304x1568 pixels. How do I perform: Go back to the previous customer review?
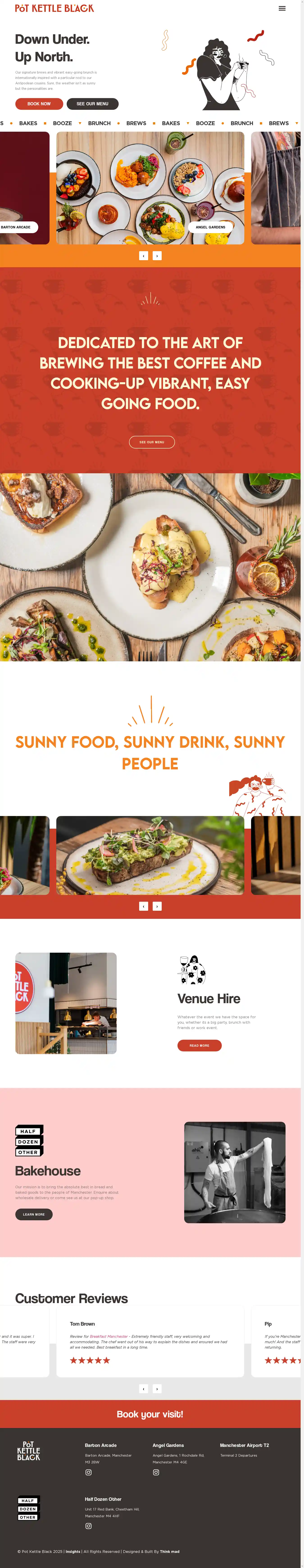pos(143,1389)
